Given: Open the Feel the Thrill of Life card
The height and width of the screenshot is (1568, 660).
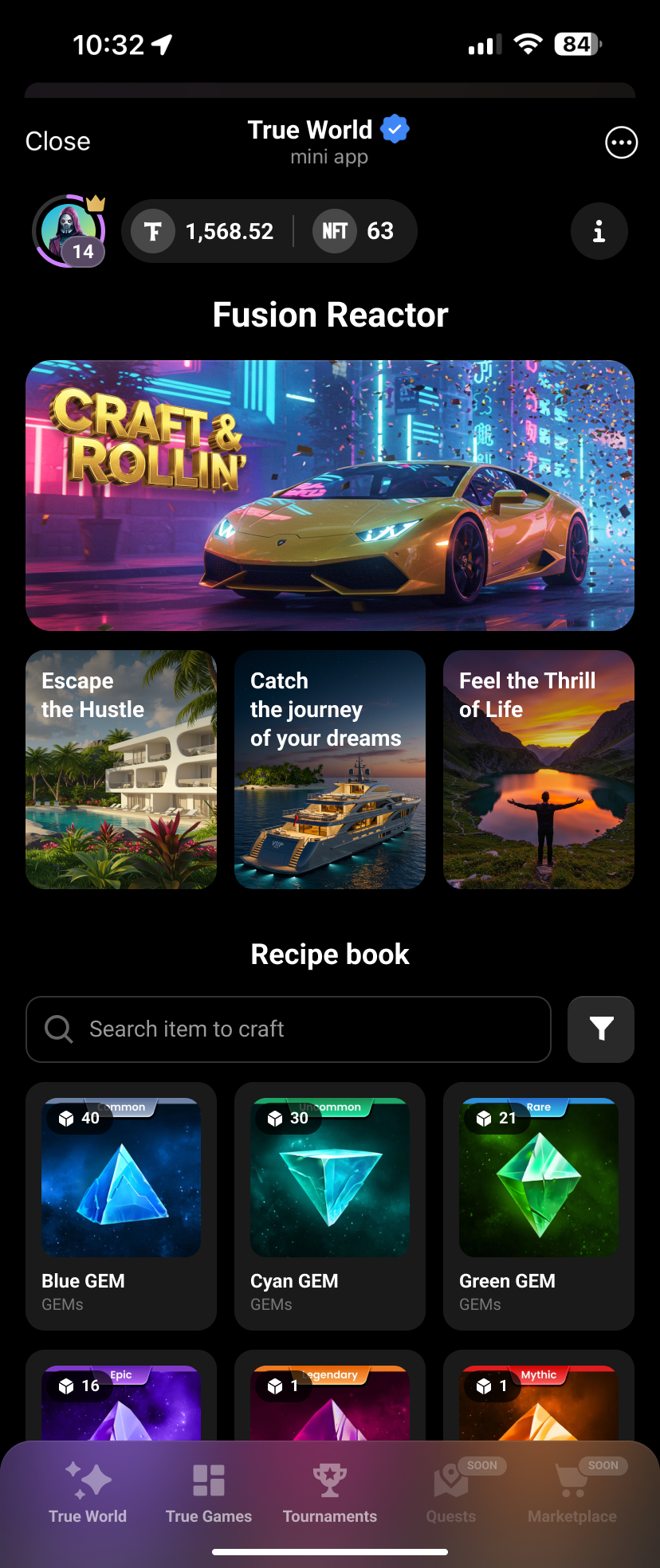Looking at the screenshot, I should (x=539, y=769).
